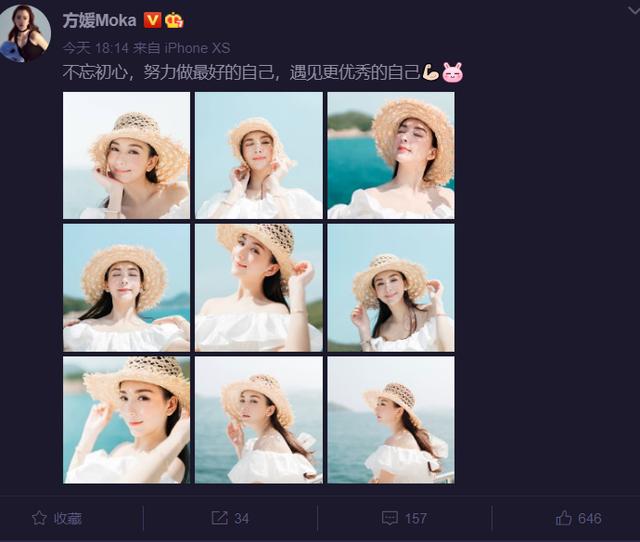The height and width of the screenshot is (542, 640).
Task: Open the 157 comments
Action: pyautogui.click(x=404, y=518)
